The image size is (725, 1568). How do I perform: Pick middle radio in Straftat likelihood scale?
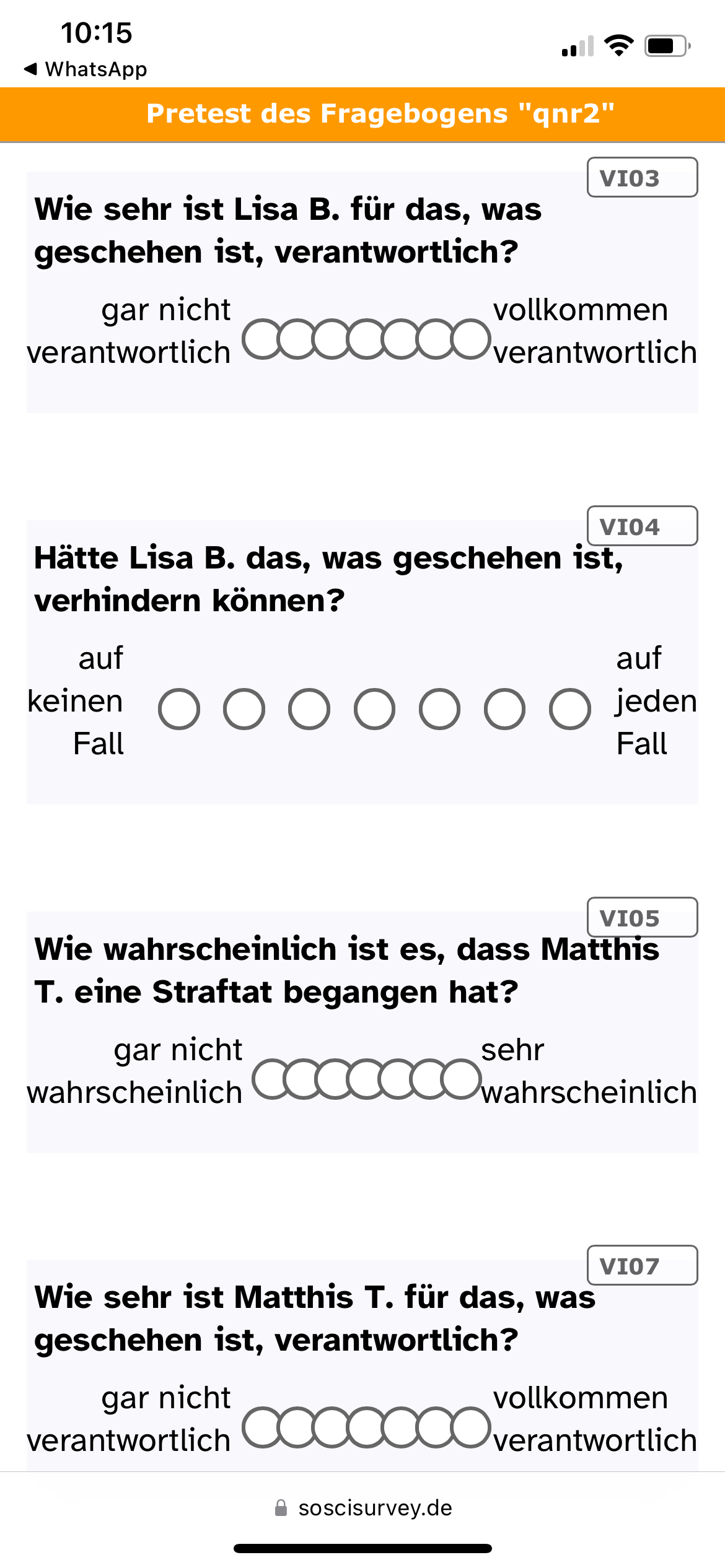pos(367,1079)
